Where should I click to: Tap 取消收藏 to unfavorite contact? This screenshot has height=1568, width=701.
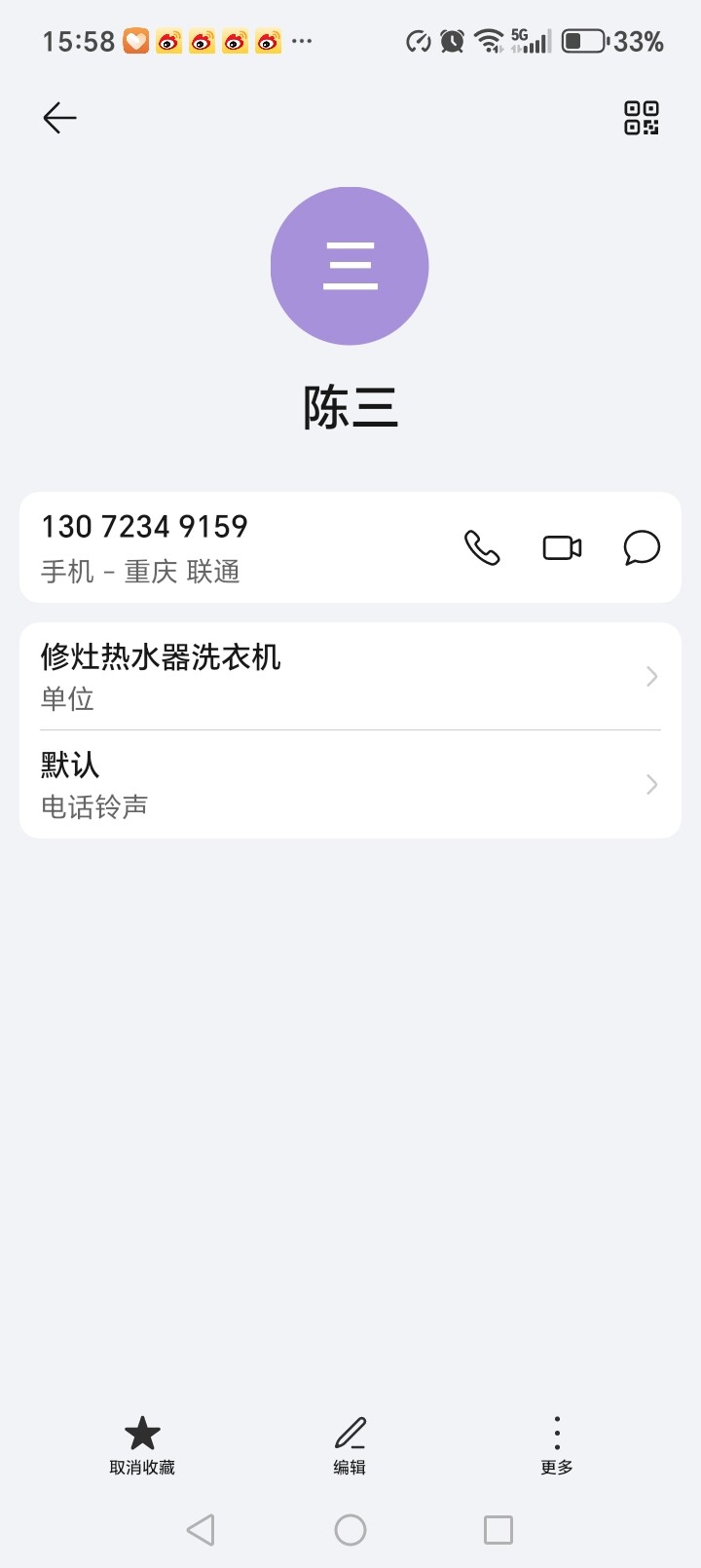[x=142, y=1444]
